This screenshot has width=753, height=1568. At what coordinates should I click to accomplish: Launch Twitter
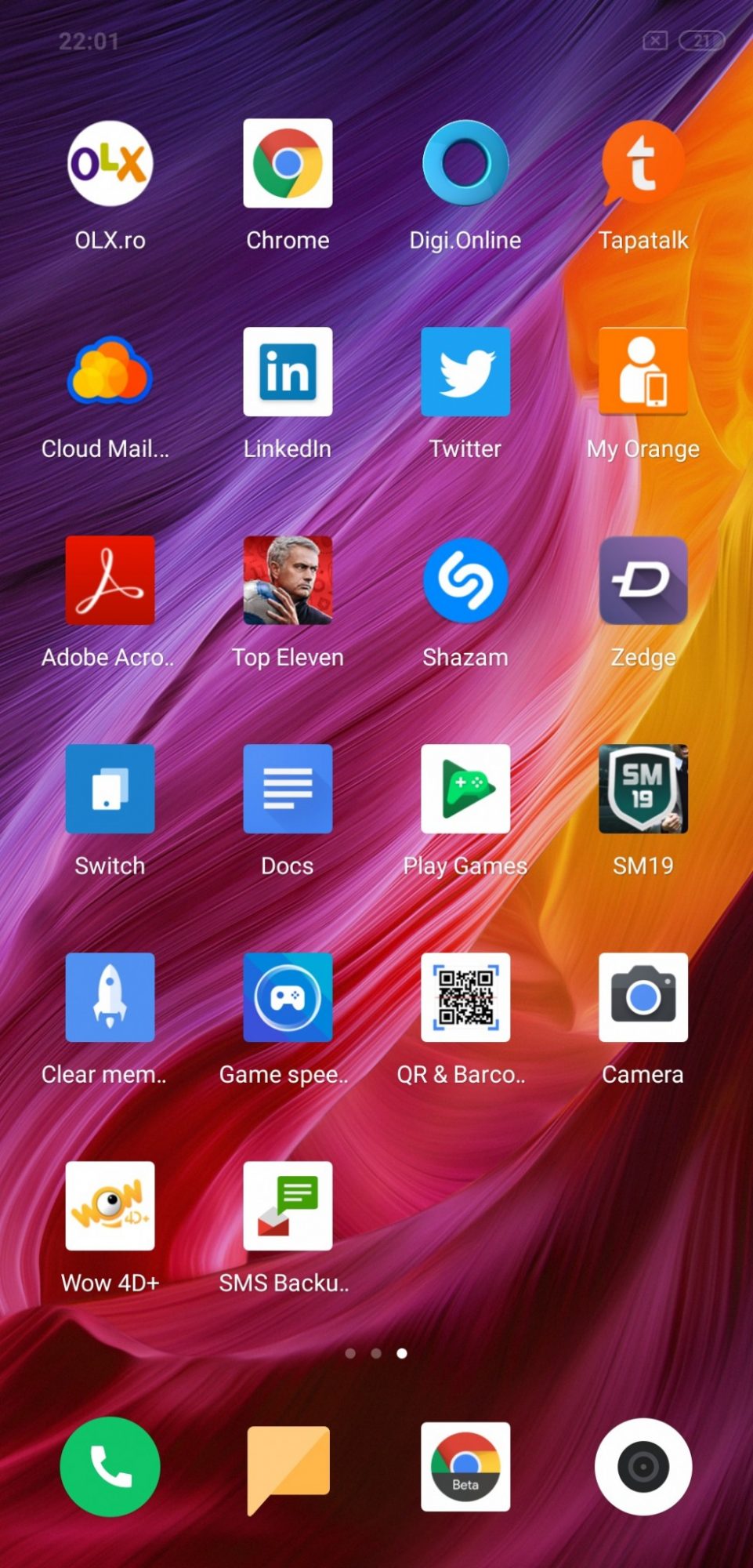pyautogui.click(x=465, y=372)
